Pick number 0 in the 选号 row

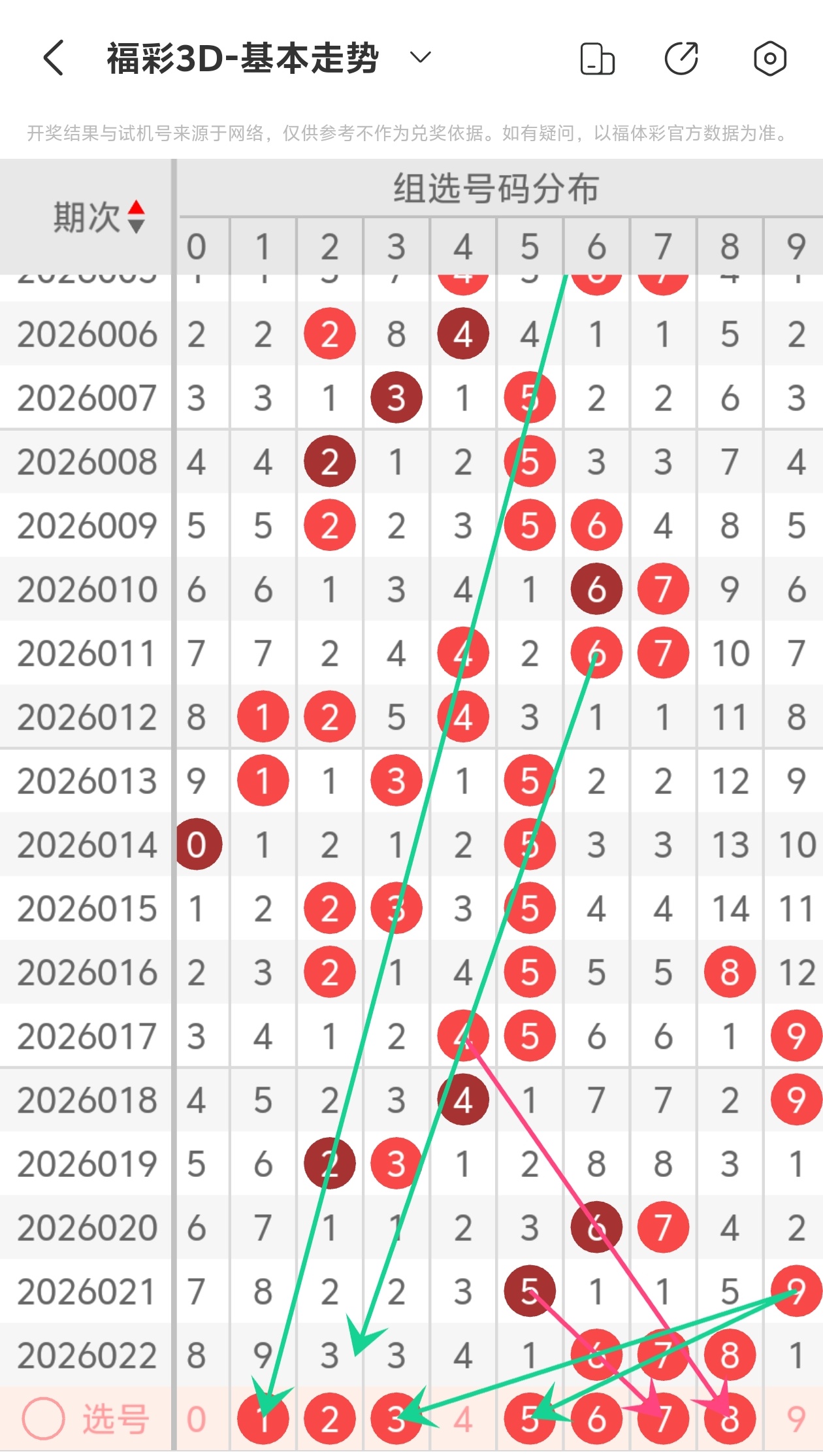196,1419
